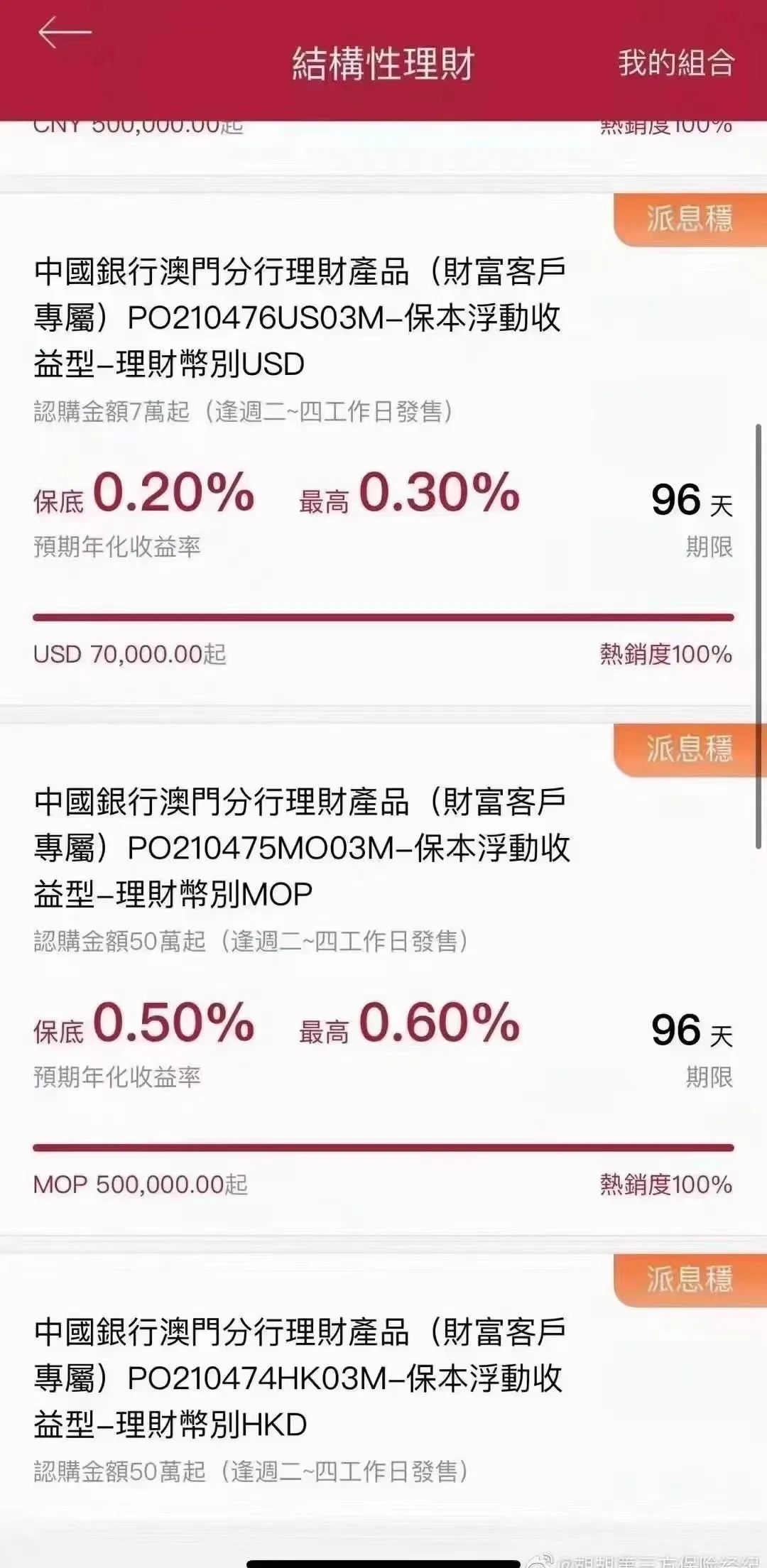Open 我的組合 in the header
Screen dimensions: 767x1568
pyautogui.click(x=675, y=63)
